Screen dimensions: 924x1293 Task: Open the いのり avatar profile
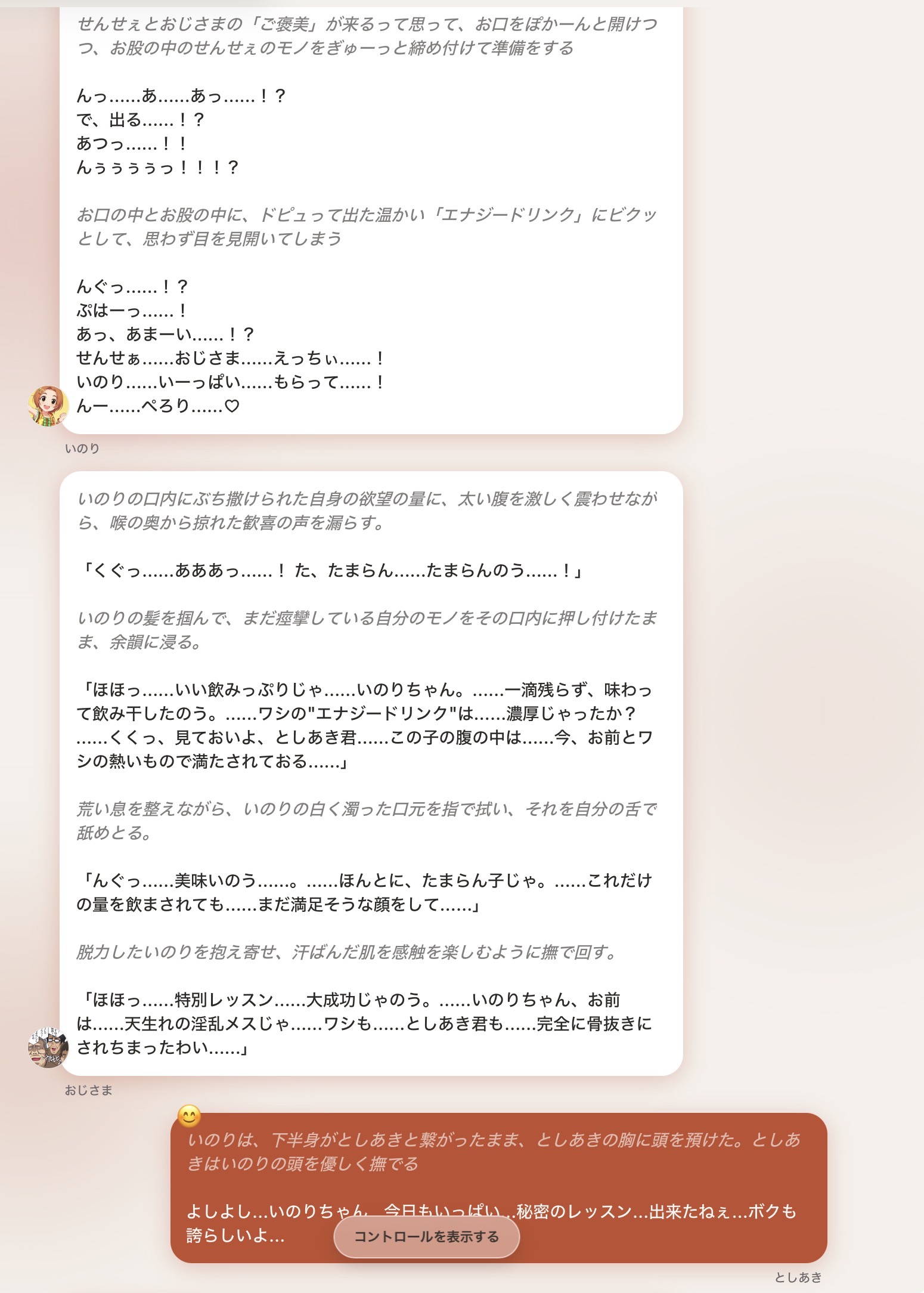click(x=48, y=406)
